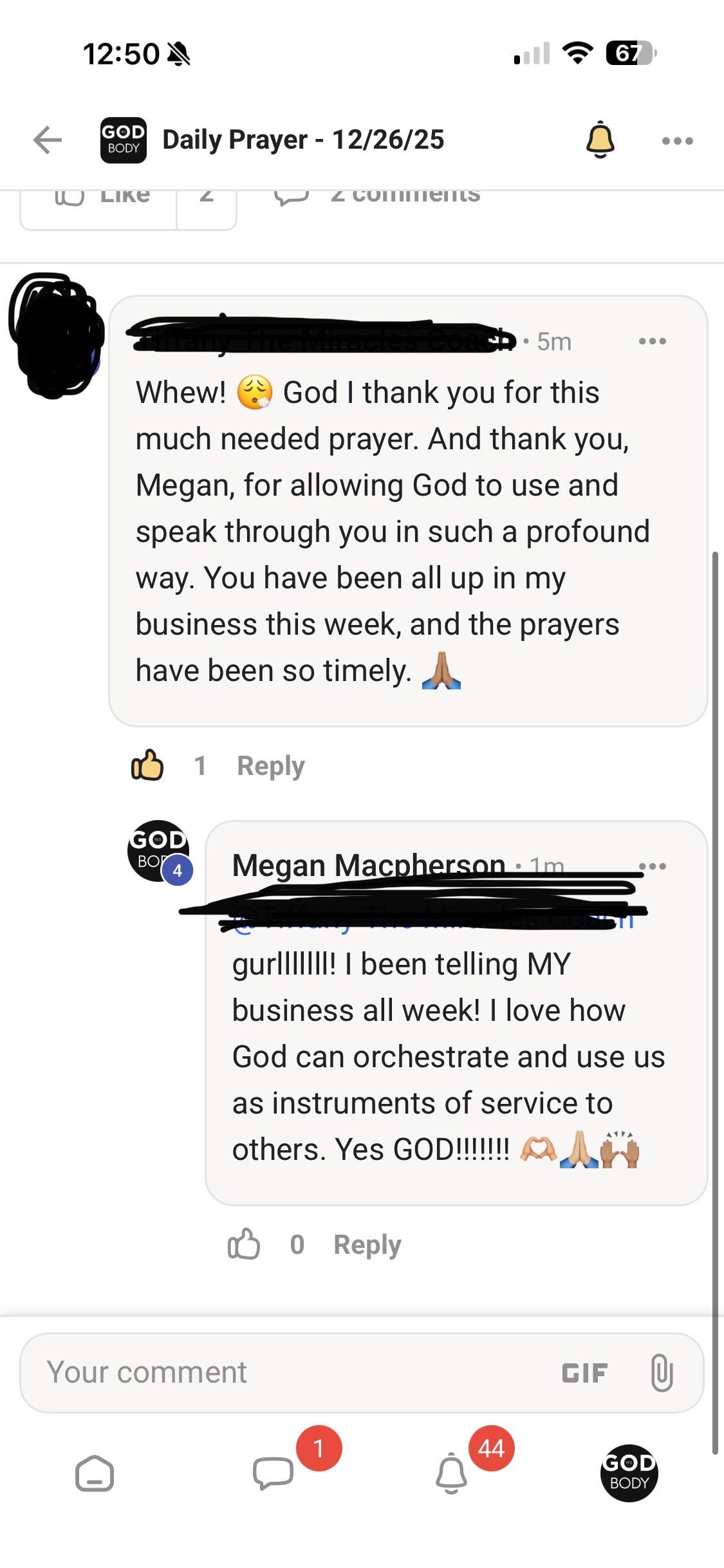Viewport: 724px width, 1568px height.
Task: Toggle the post notification bell in header
Action: [600, 140]
